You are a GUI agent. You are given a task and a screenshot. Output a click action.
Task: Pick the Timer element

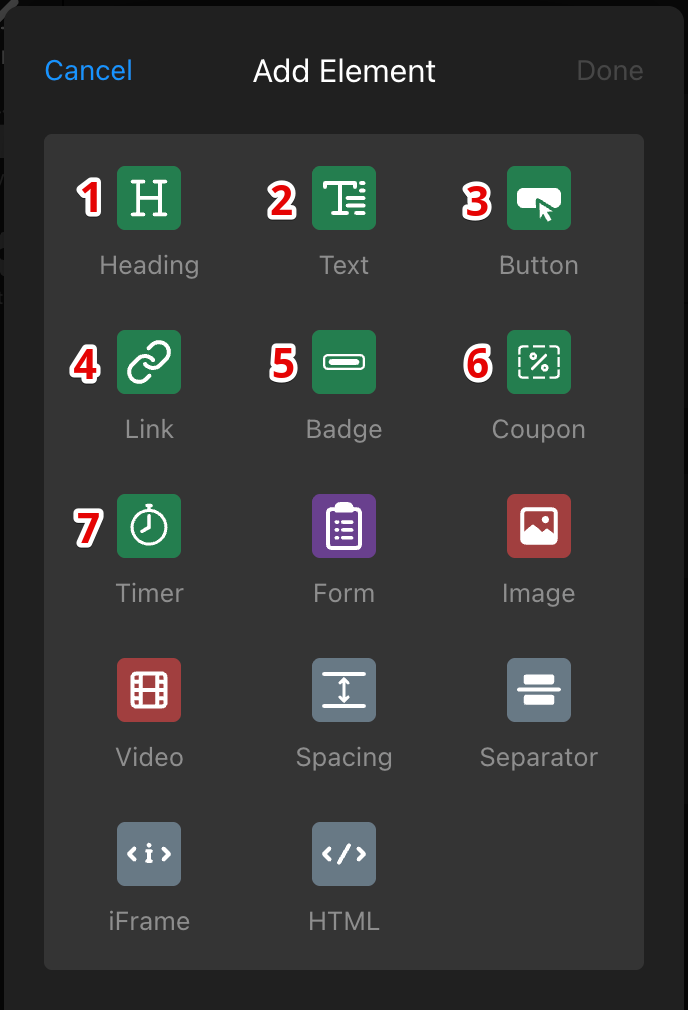pos(149,526)
